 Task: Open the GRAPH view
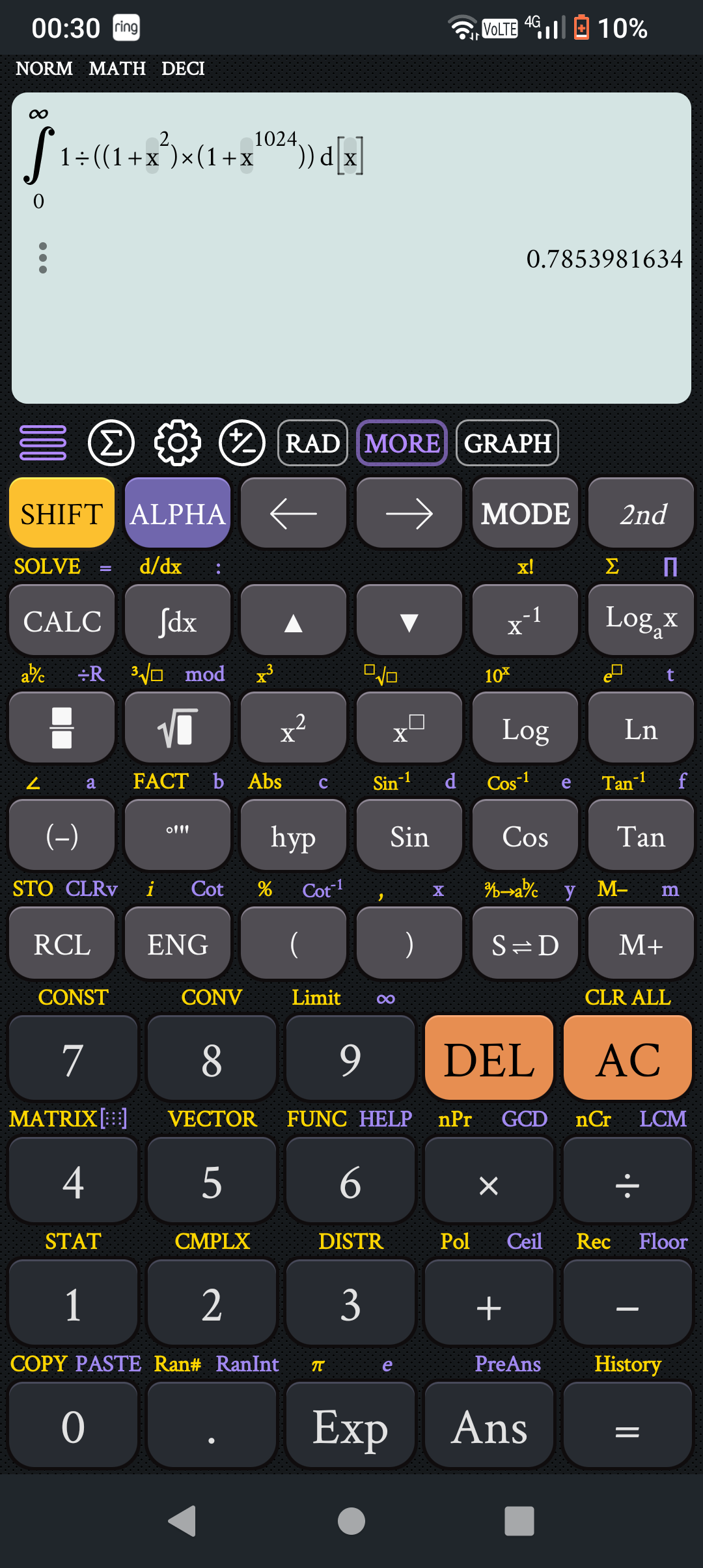pyautogui.click(x=507, y=443)
